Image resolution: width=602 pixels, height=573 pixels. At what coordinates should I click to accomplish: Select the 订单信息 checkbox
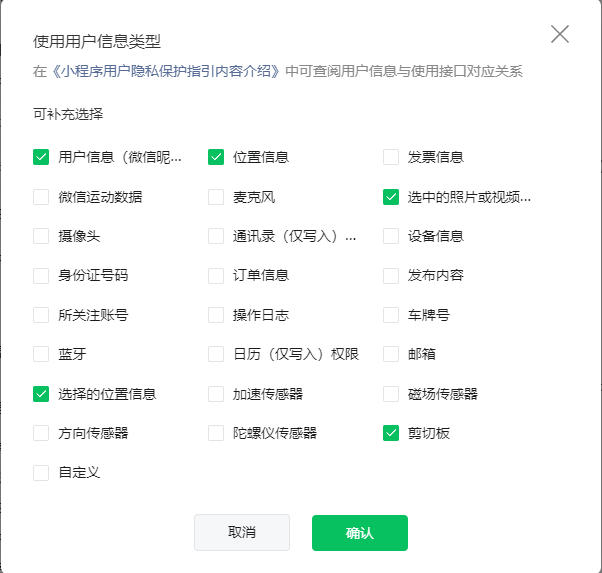pos(216,275)
